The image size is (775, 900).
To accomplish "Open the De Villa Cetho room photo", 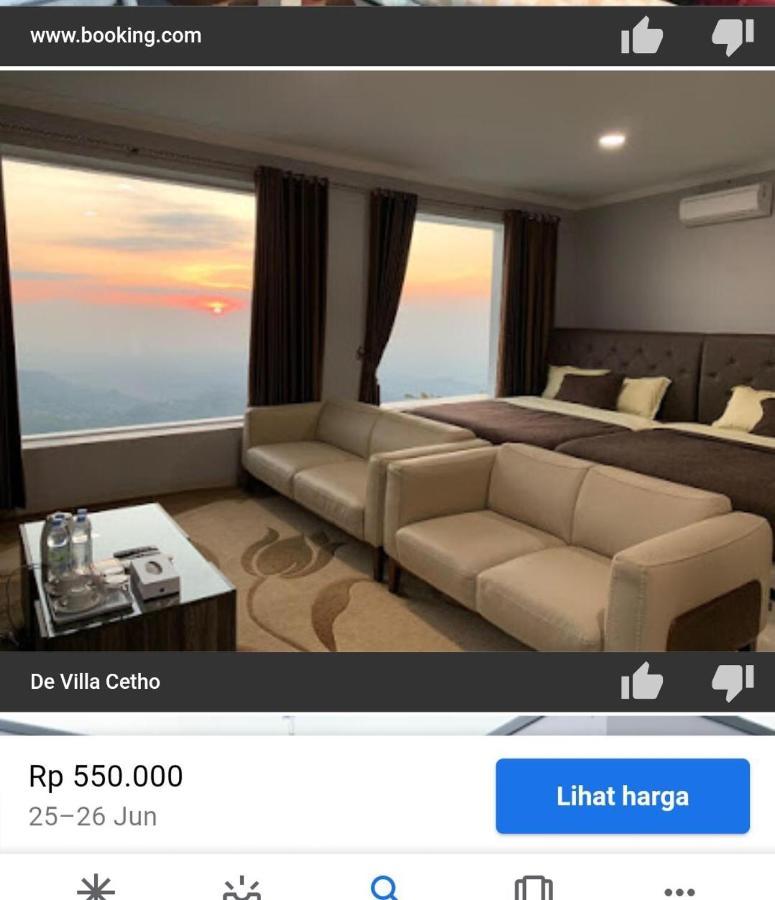I will (387, 360).
